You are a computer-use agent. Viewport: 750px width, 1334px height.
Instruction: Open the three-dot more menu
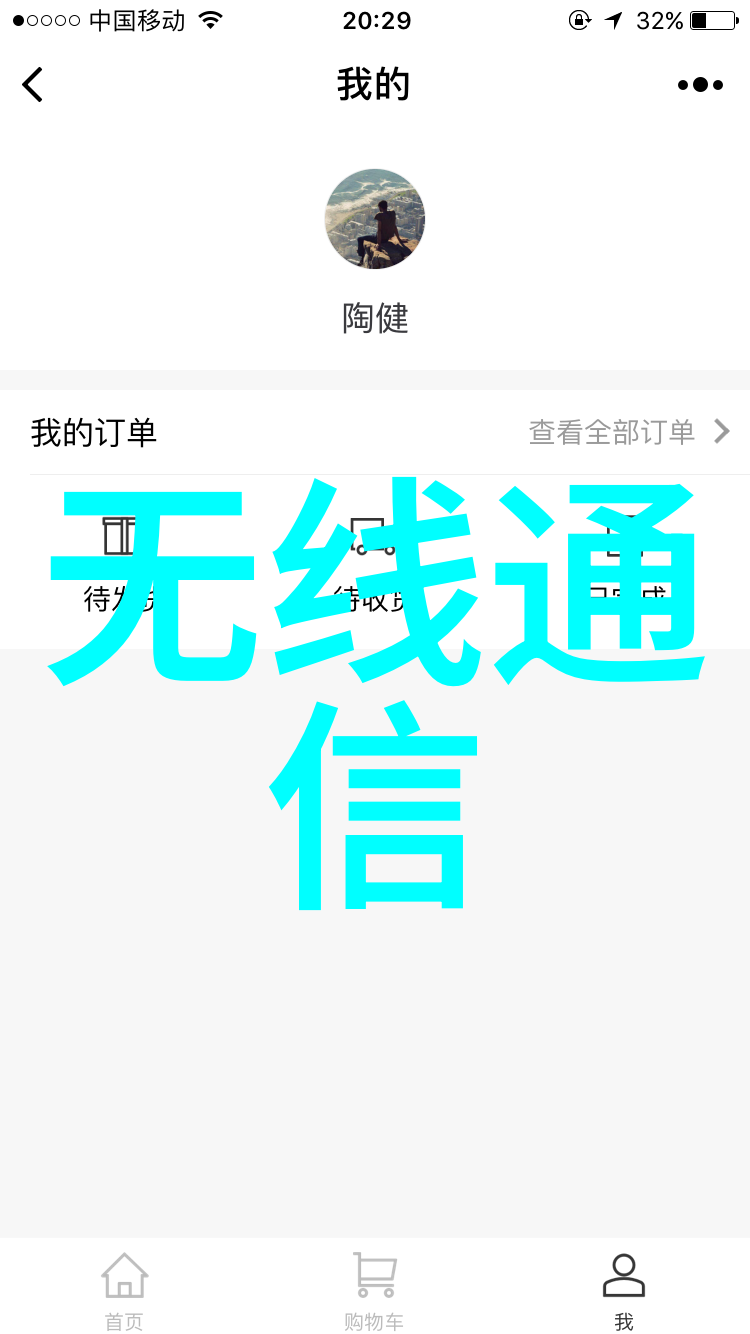700,85
